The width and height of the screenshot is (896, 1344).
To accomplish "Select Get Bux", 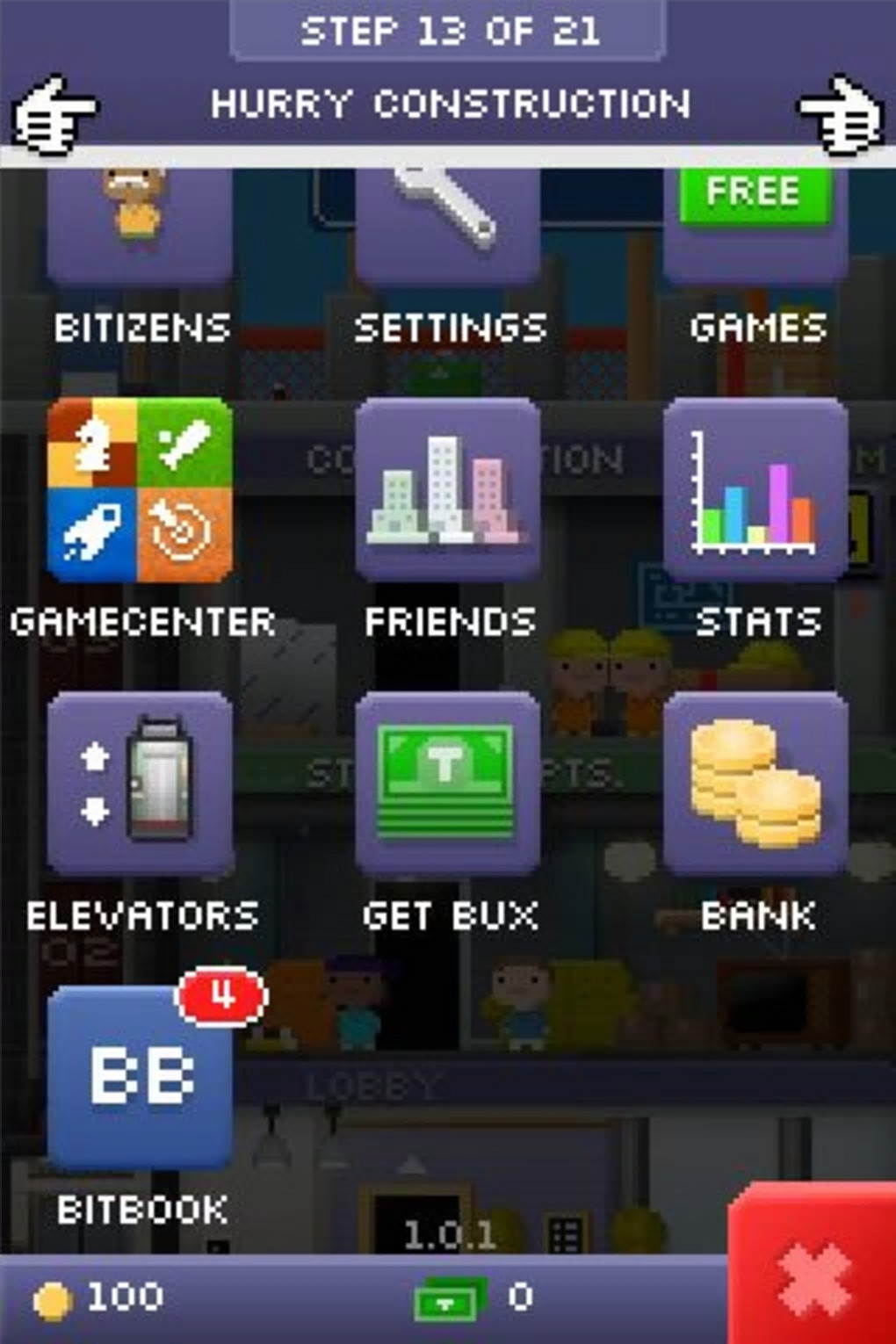I will click(x=448, y=784).
